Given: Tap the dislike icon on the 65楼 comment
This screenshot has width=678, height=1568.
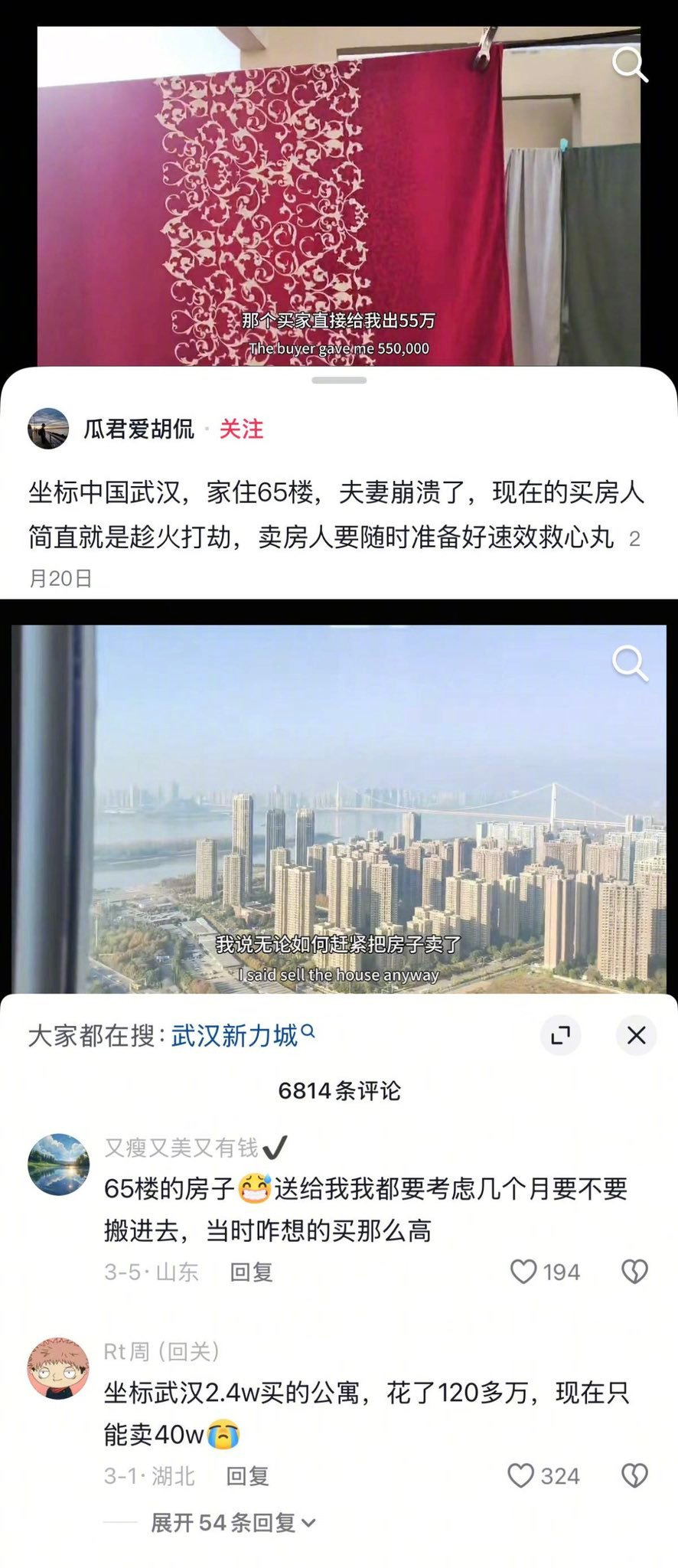Looking at the screenshot, I should click(x=634, y=1270).
